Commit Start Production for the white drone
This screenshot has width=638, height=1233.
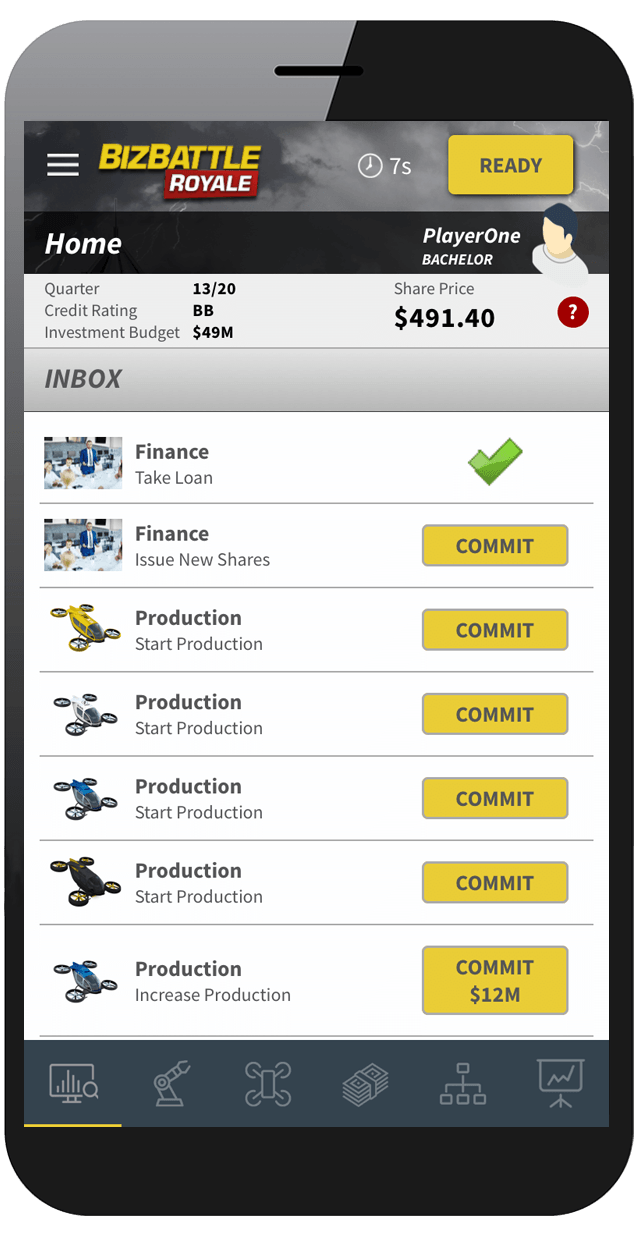tap(495, 714)
